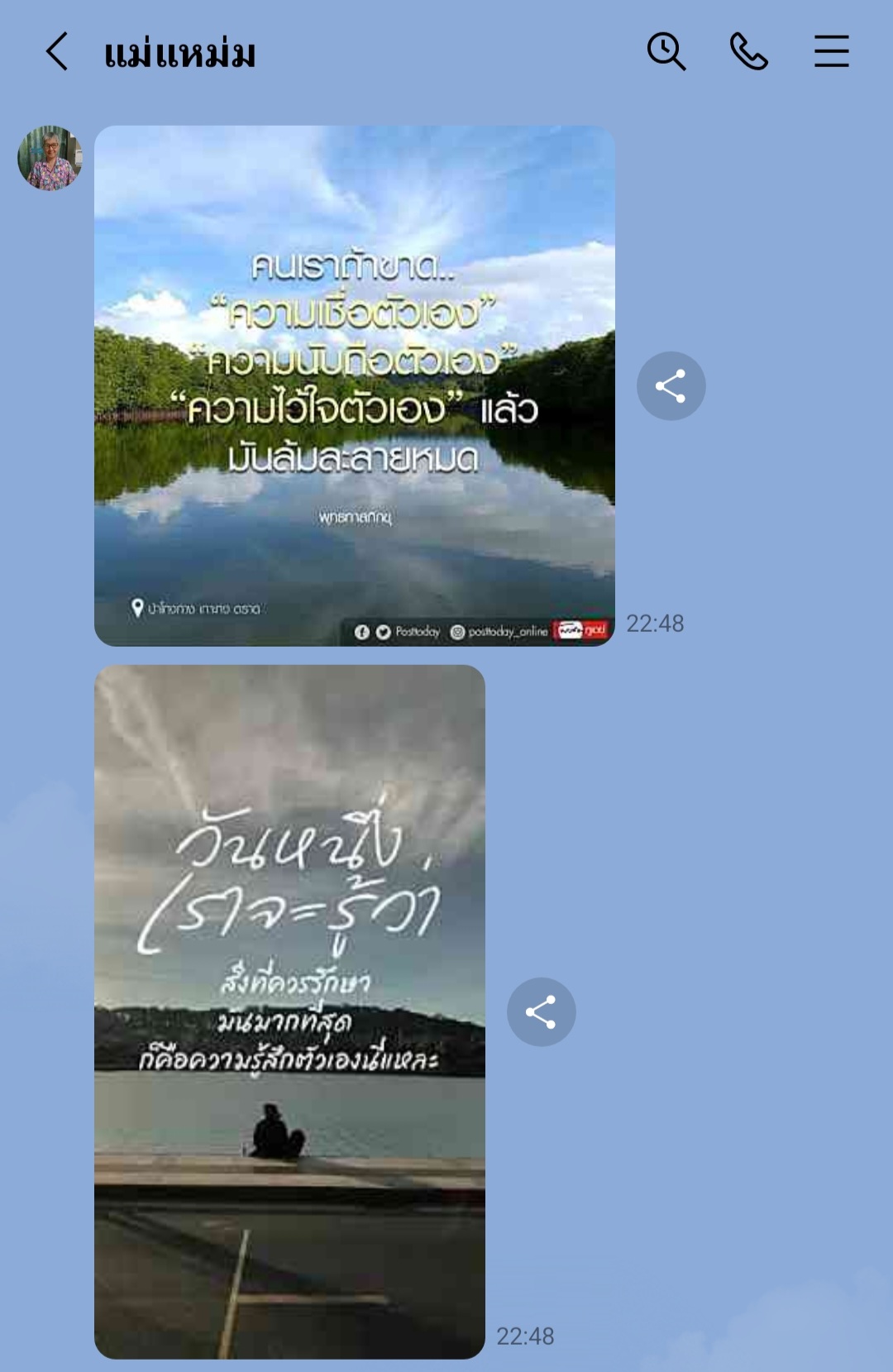Open the chat menu
The width and height of the screenshot is (893, 1372).
831,52
